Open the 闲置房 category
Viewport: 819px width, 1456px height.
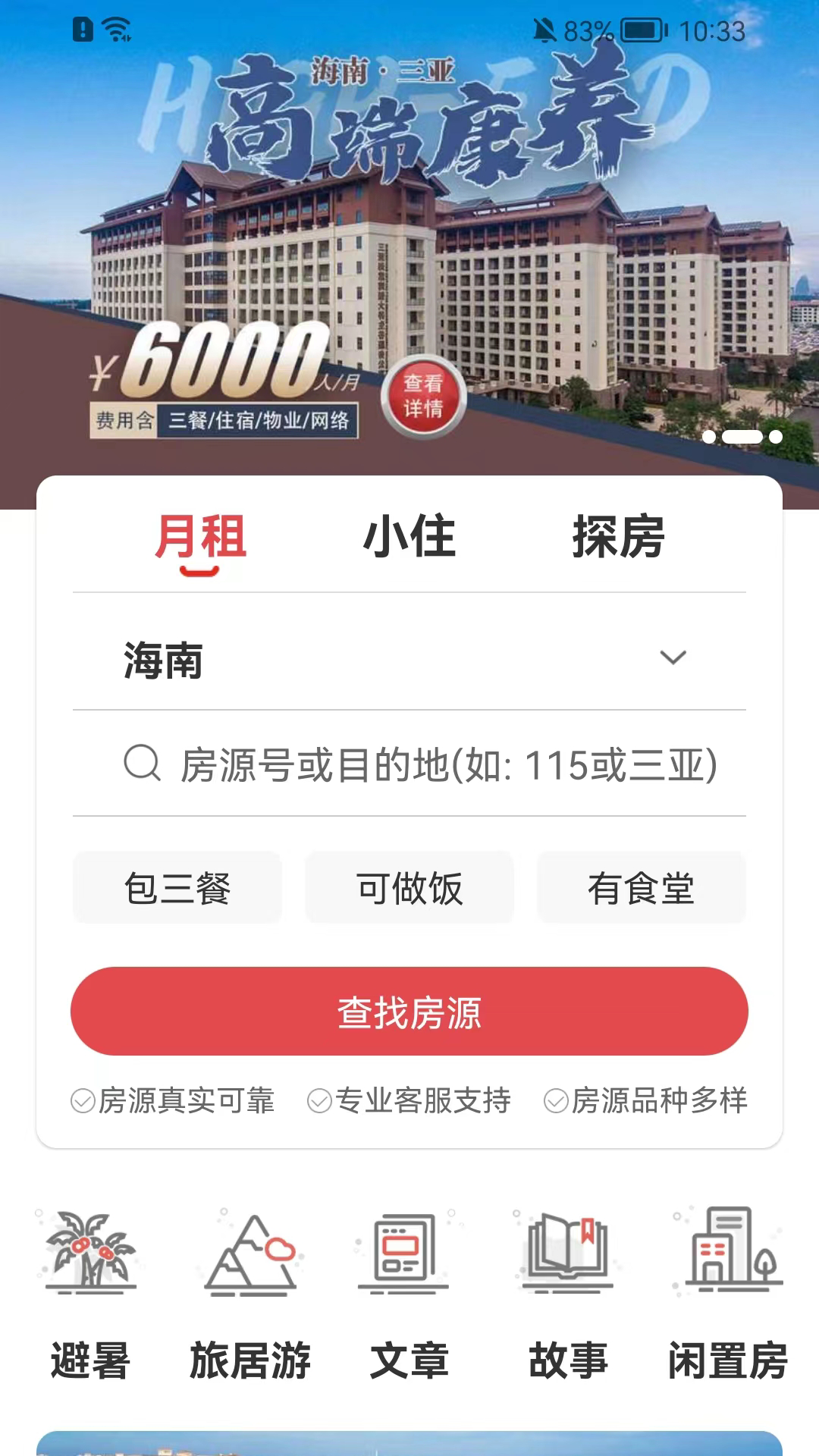728,1293
